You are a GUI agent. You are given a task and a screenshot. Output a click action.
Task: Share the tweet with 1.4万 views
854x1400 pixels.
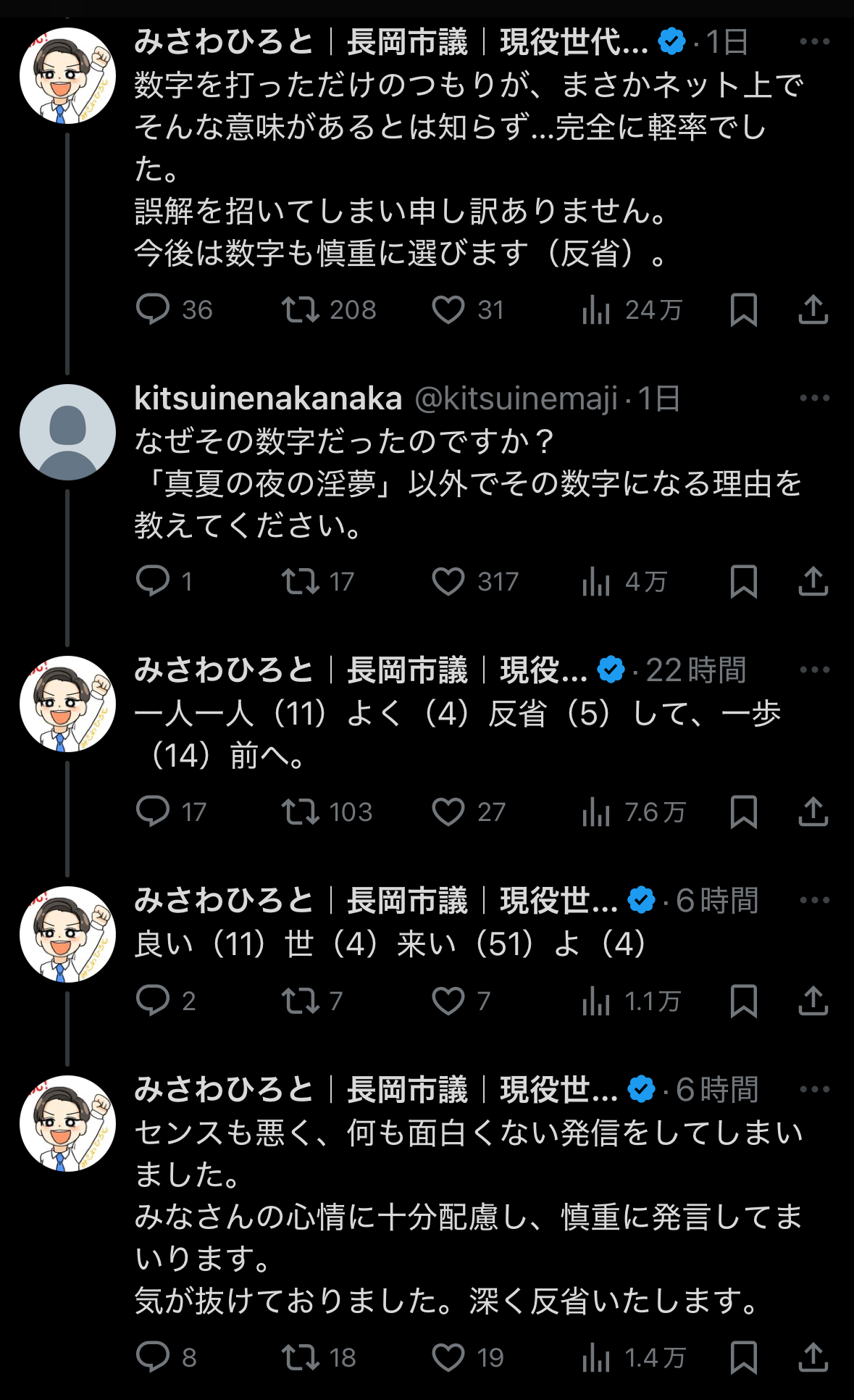813,1357
